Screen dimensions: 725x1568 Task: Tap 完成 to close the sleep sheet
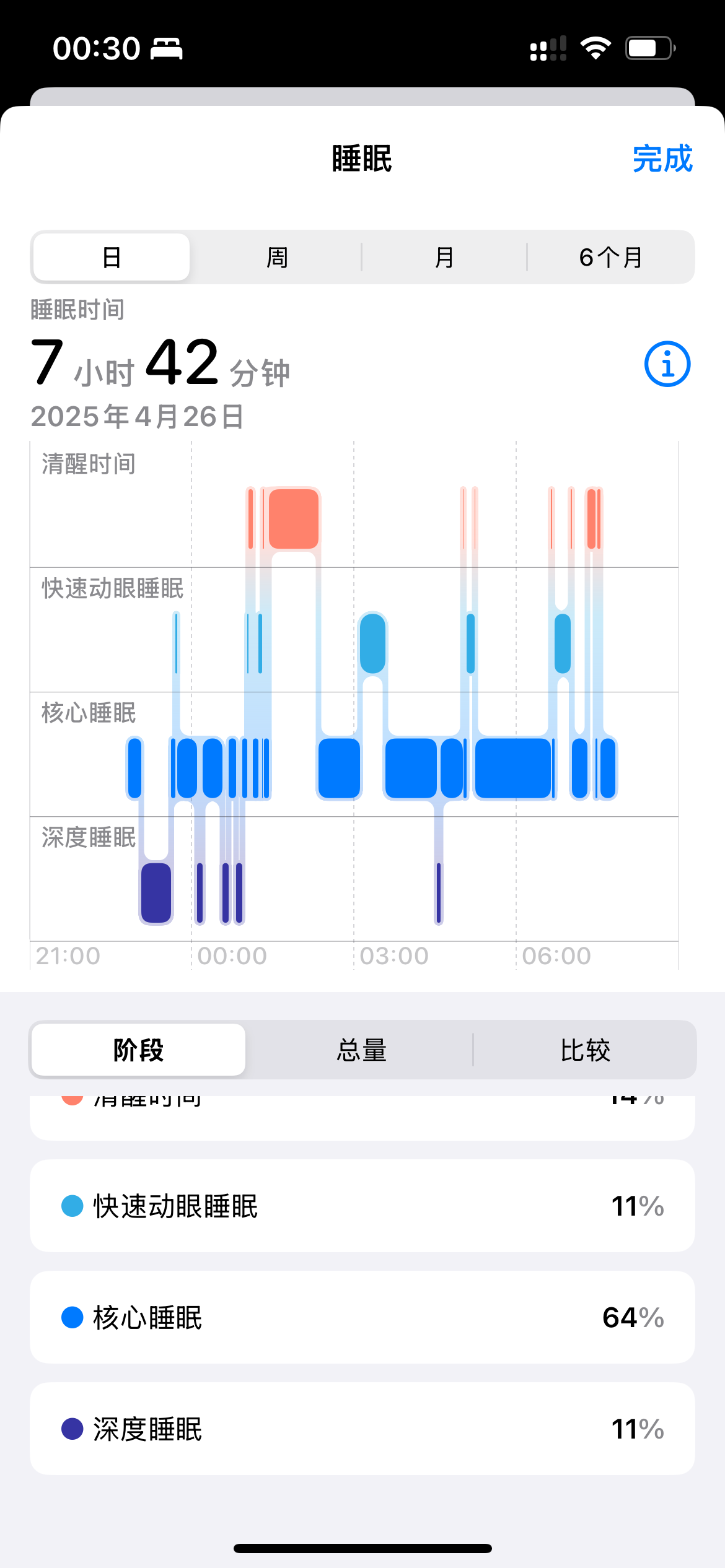click(662, 159)
